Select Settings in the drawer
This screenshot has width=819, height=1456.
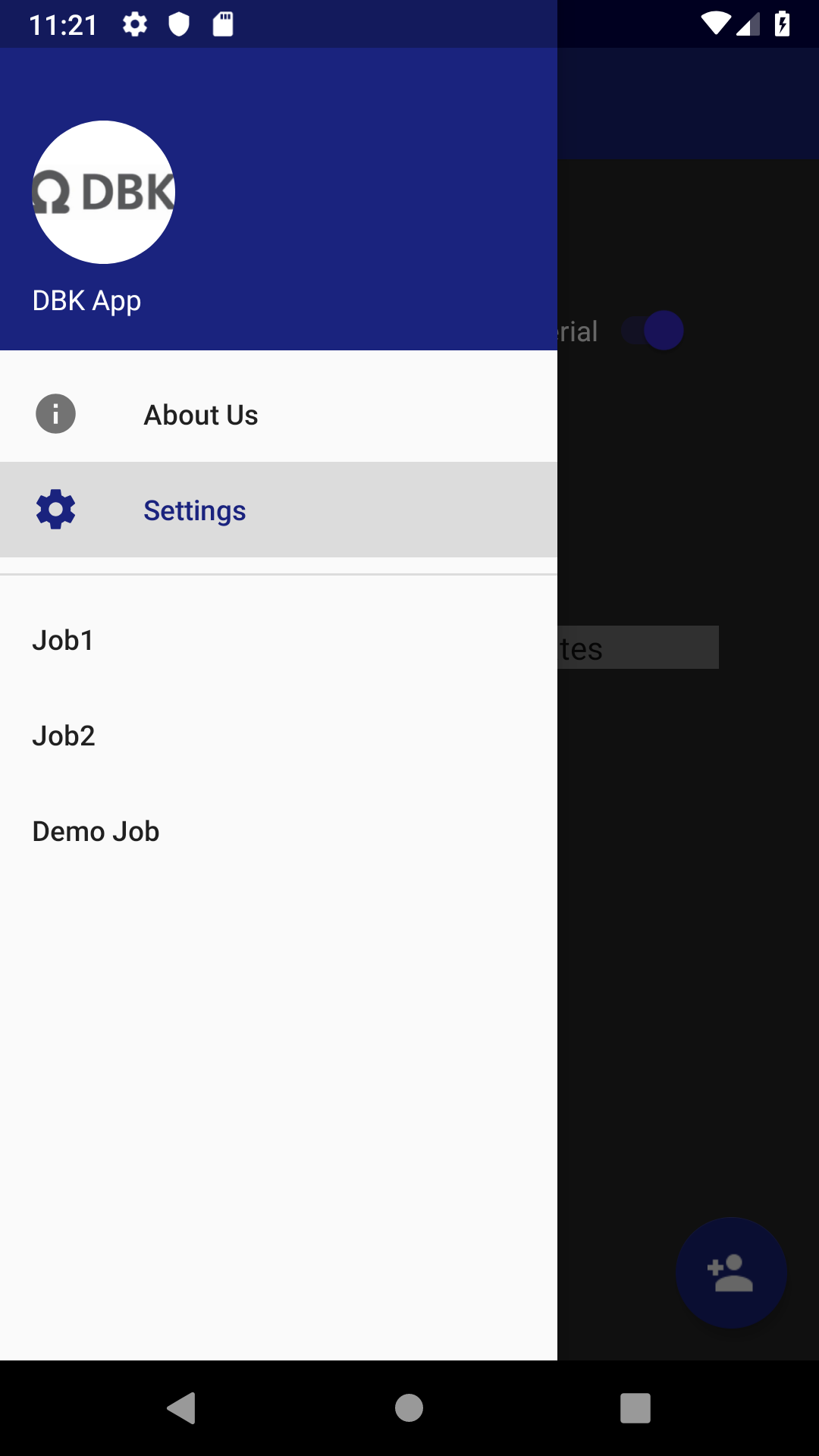pos(278,510)
